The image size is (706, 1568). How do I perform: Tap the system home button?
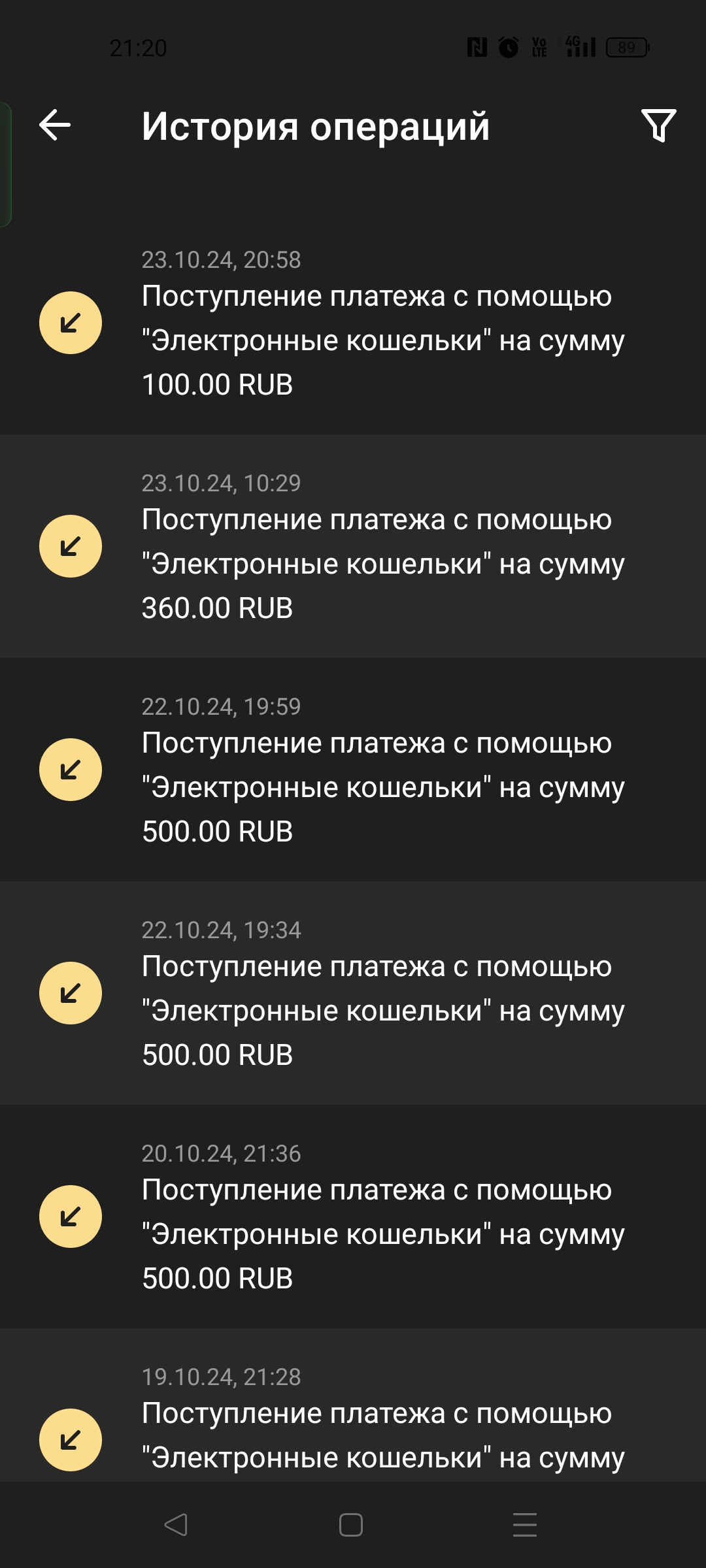click(351, 1525)
